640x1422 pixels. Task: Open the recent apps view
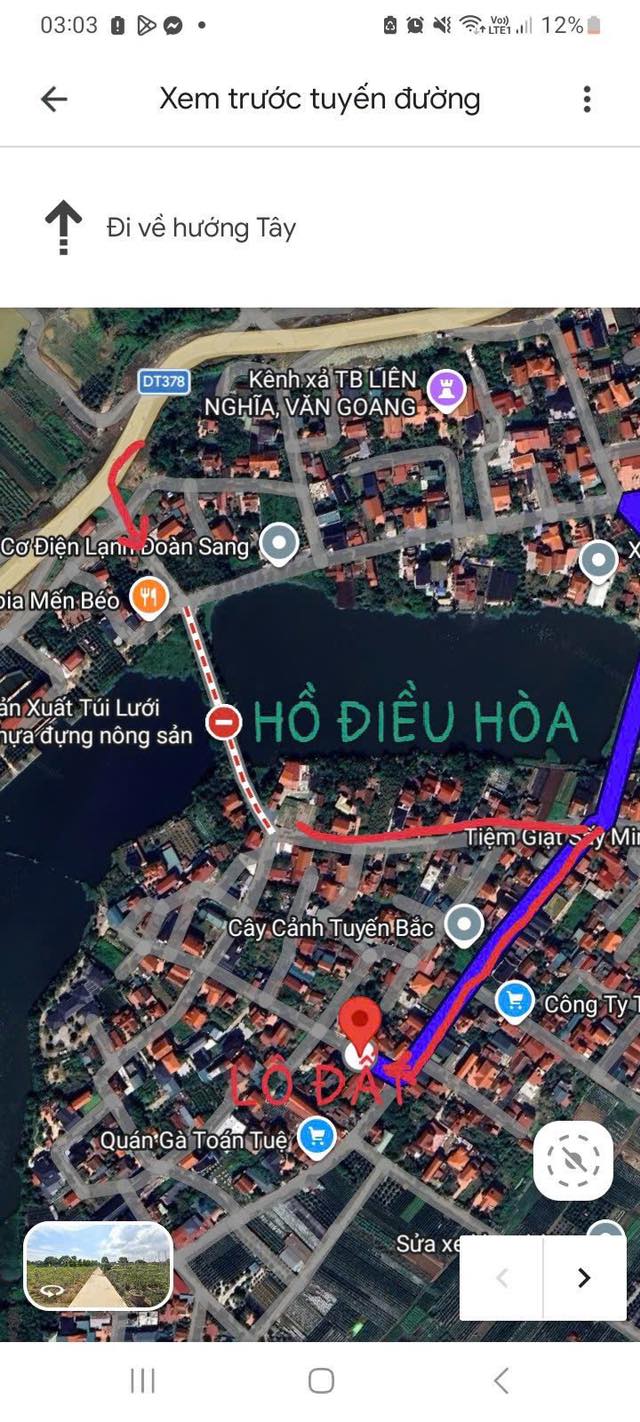coord(143,1381)
